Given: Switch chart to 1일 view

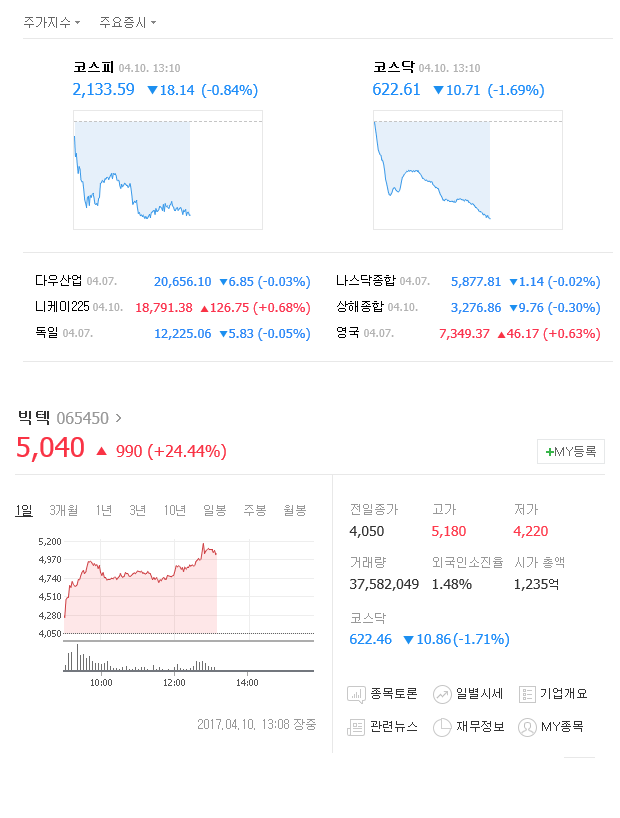Looking at the screenshot, I should [x=24, y=510].
